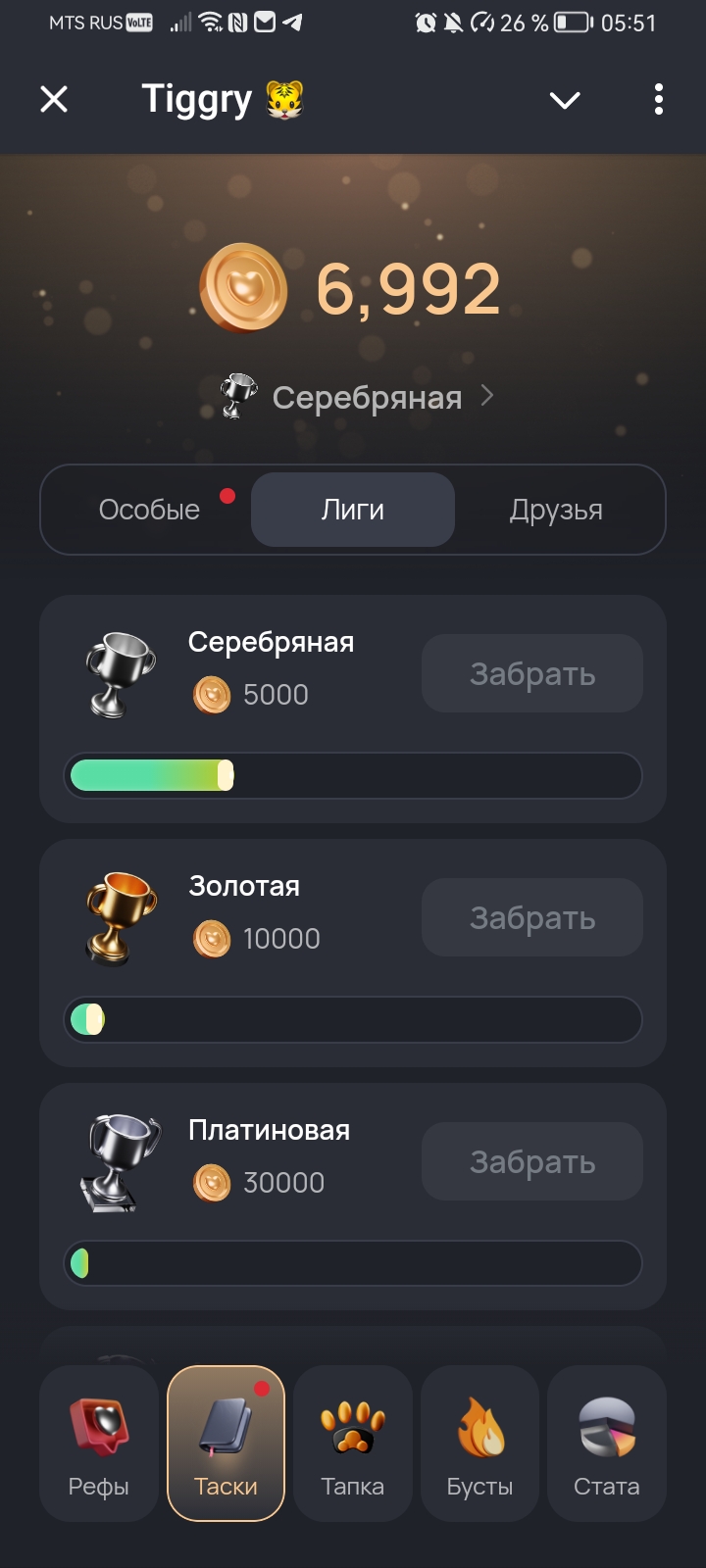Click the Серебряная league progress bar

tap(353, 775)
